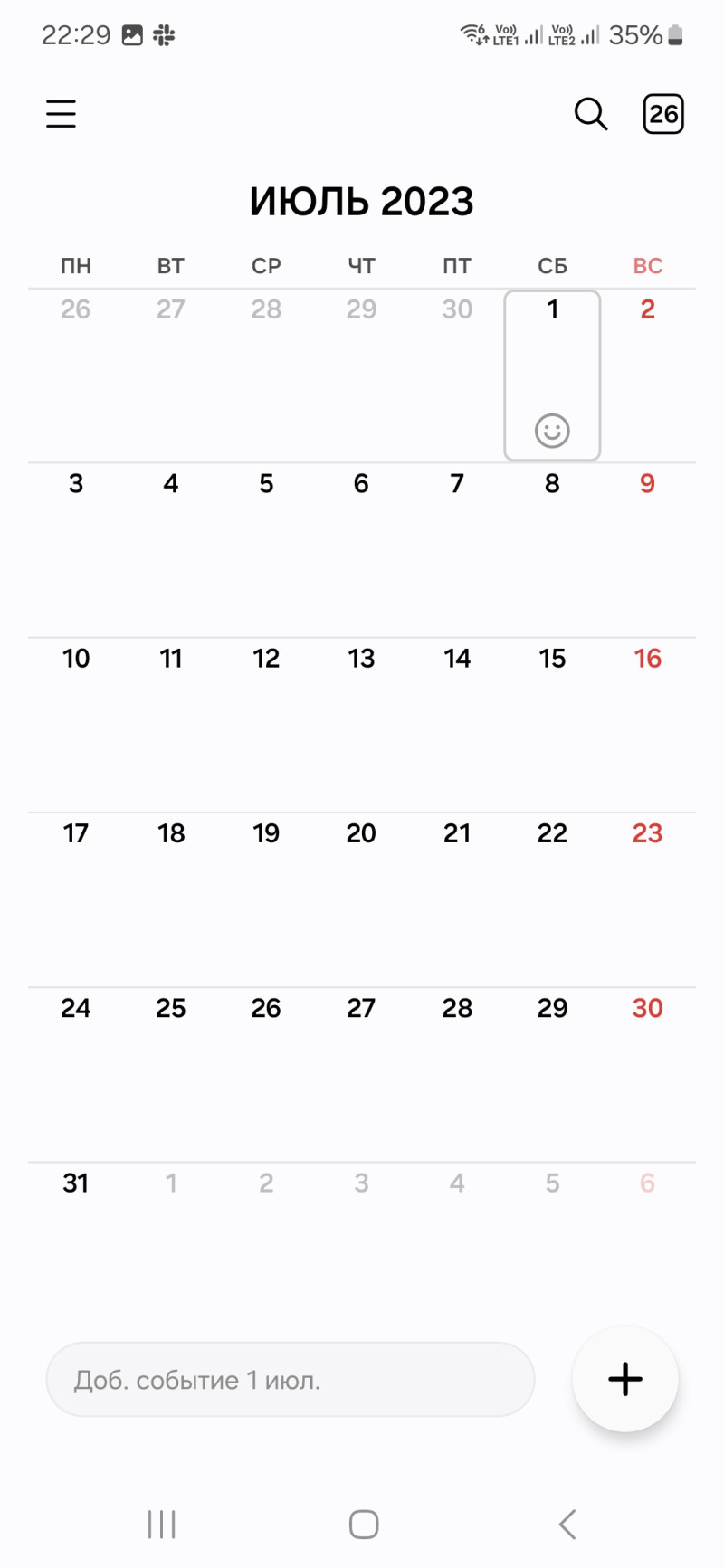
Task: Tap the ИЮЛЬ 2023 month title
Action: click(362, 201)
